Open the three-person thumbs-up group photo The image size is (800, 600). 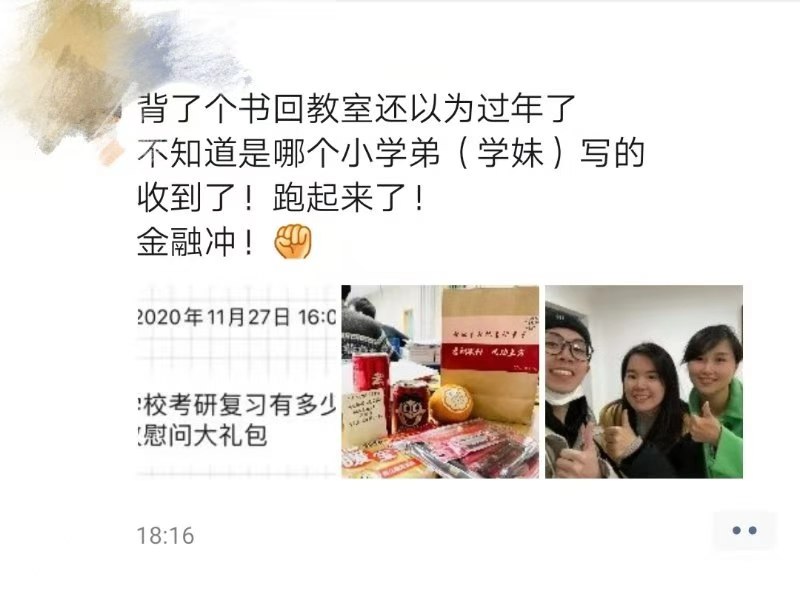click(643, 381)
